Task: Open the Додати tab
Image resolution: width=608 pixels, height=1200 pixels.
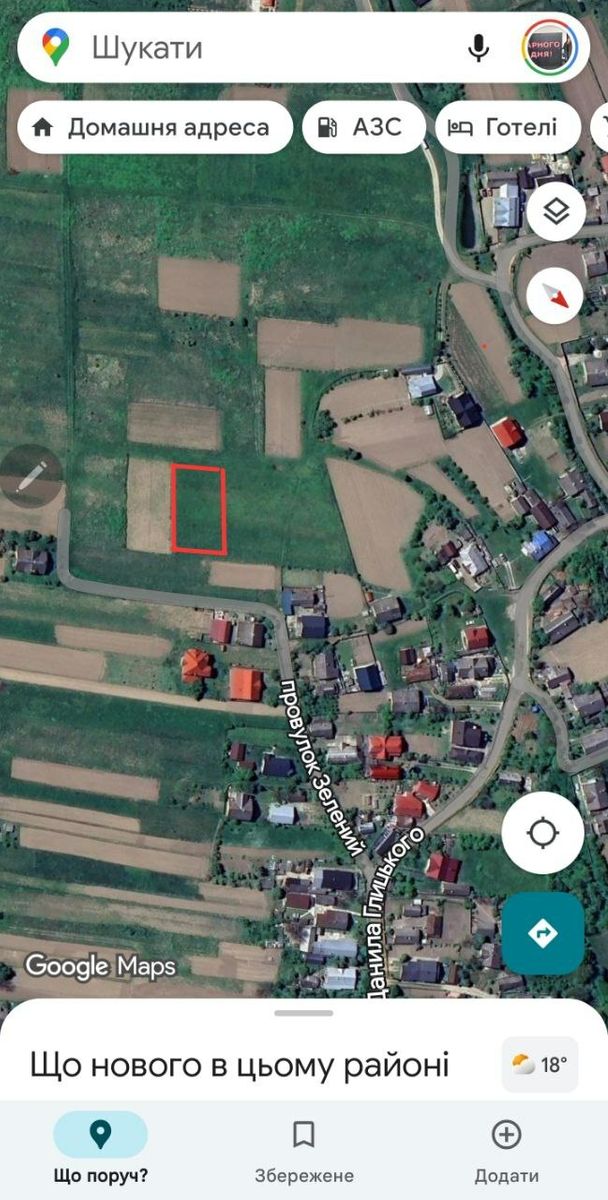Action: click(x=507, y=1150)
